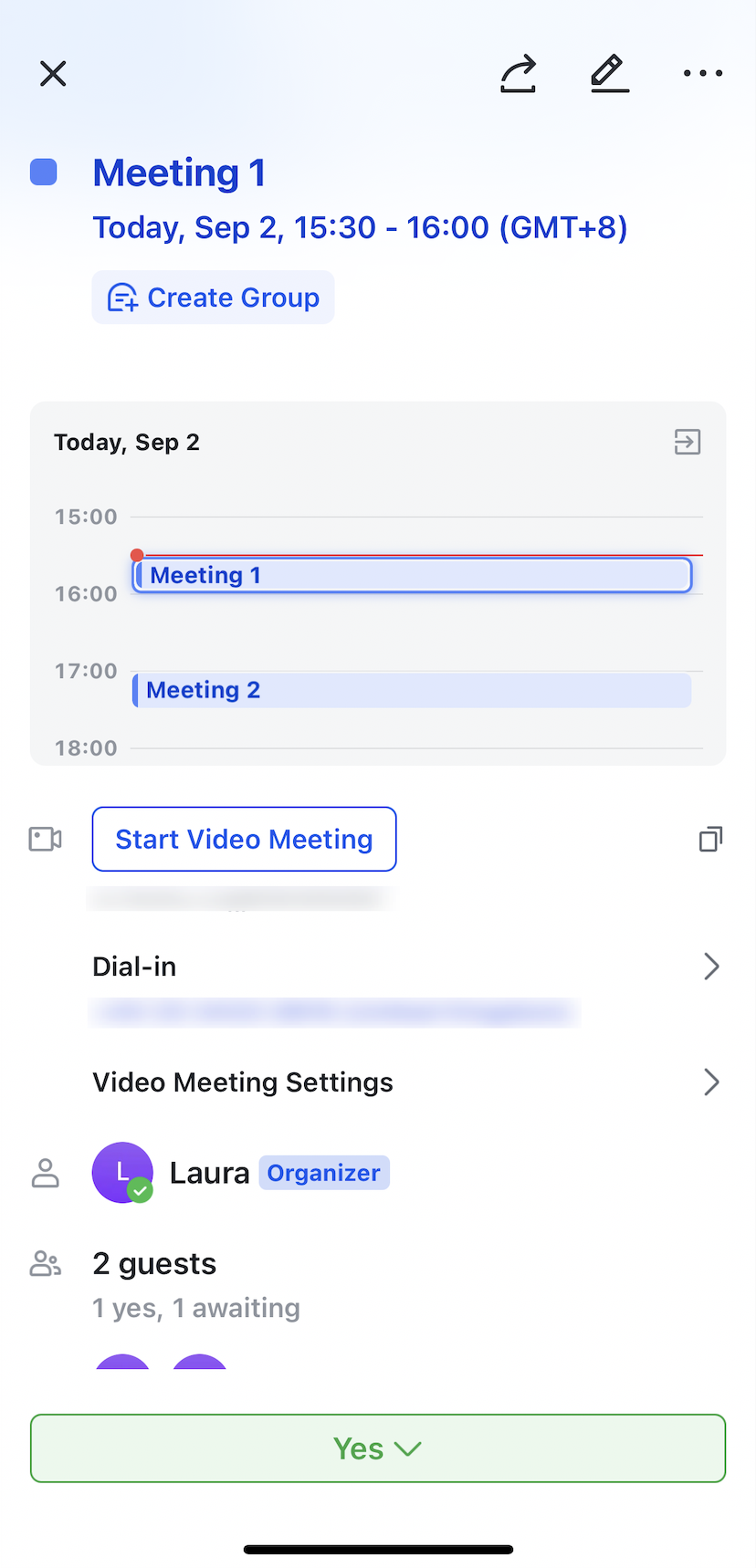The width and height of the screenshot is (756, 1568).
Task: Start Video Meeting
Action: click(244, 839)
